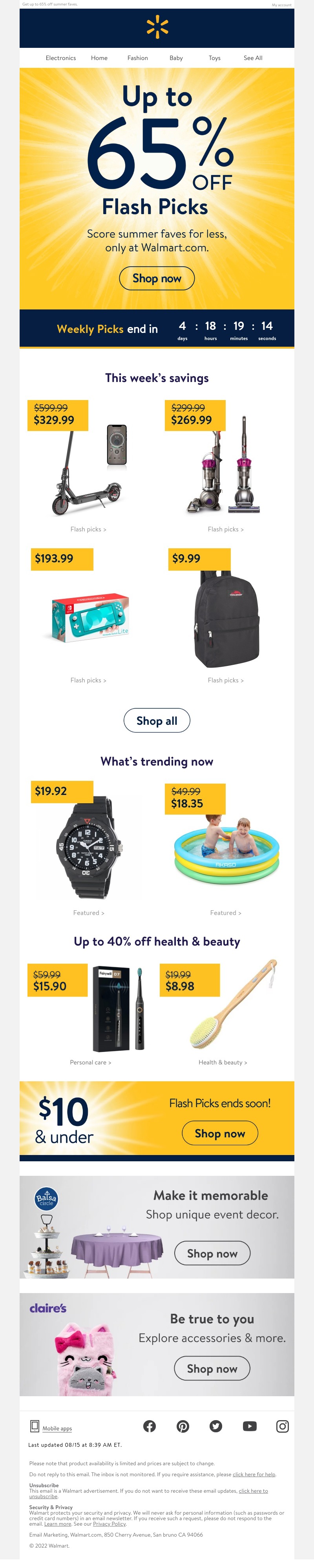Tap Shop now in $10 & under banner
This screenshot has width=314, height=1568.
[219, 1133]
